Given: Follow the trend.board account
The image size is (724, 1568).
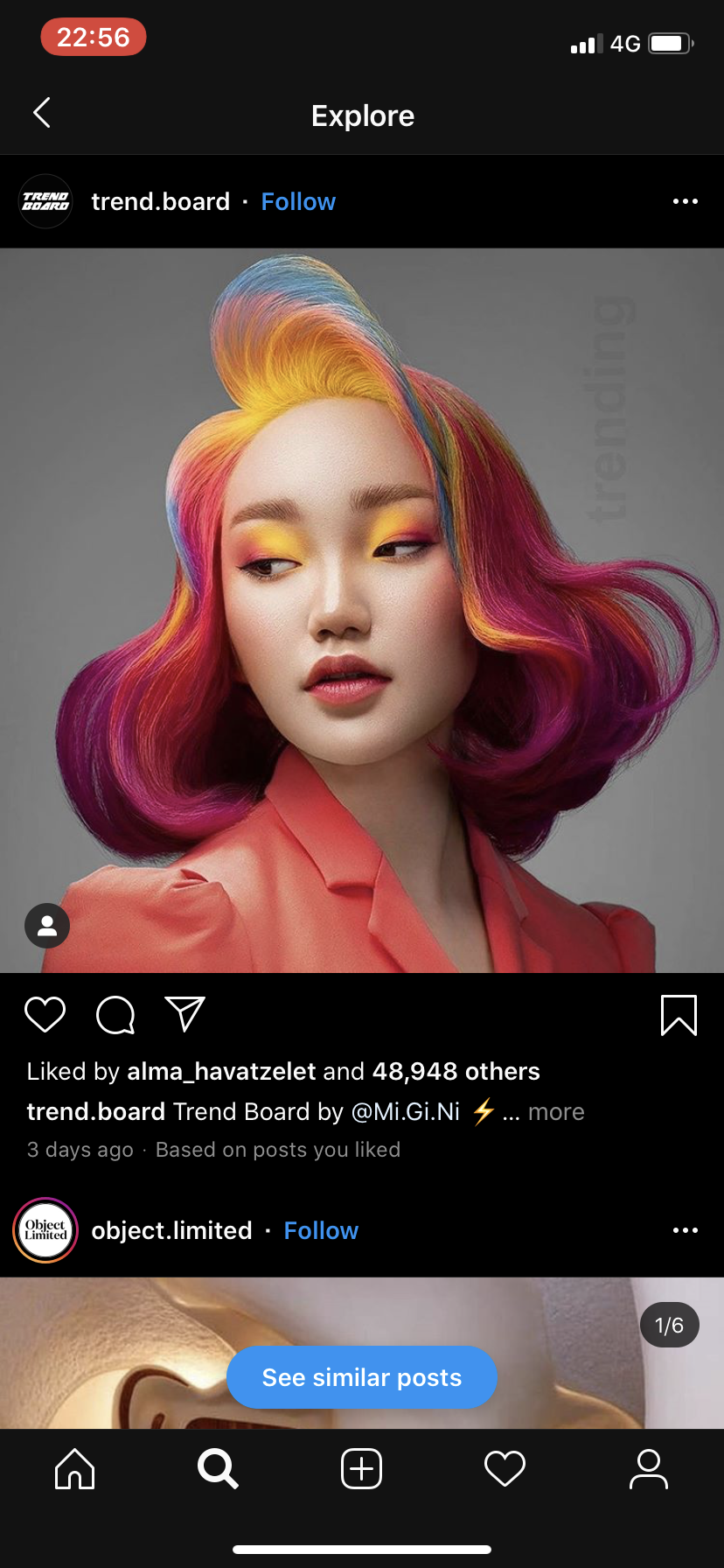Looking at the screenshot, I should [x=298, y=201].
